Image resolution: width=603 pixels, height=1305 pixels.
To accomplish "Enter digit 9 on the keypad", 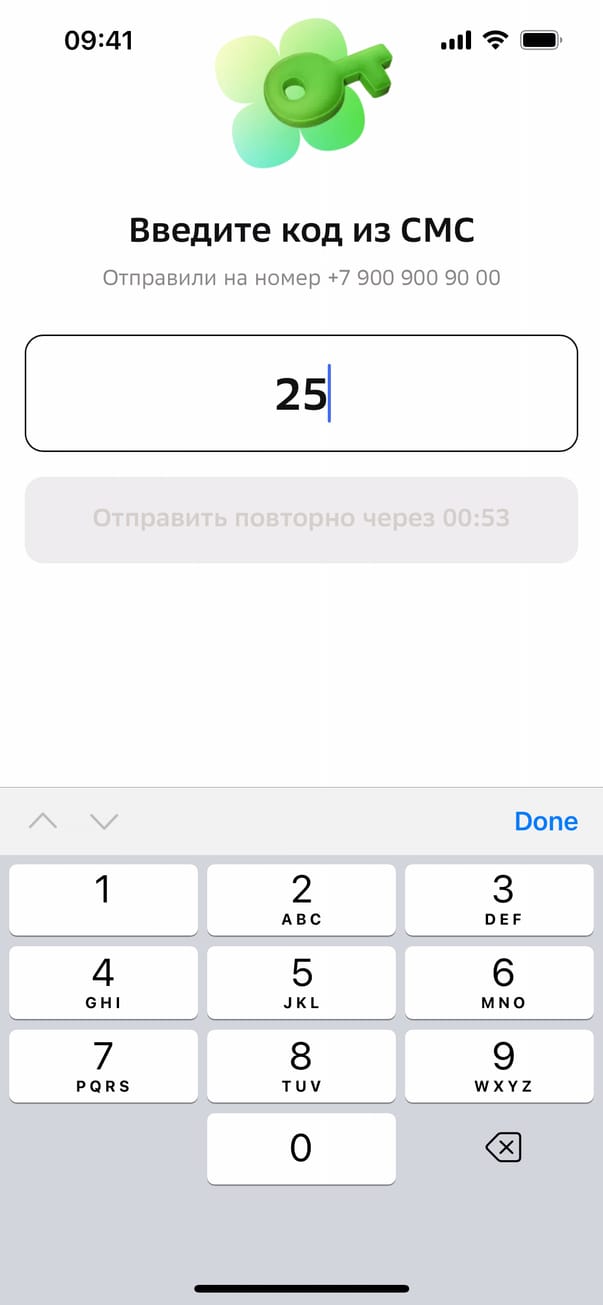I will [x=503, y=1066].
